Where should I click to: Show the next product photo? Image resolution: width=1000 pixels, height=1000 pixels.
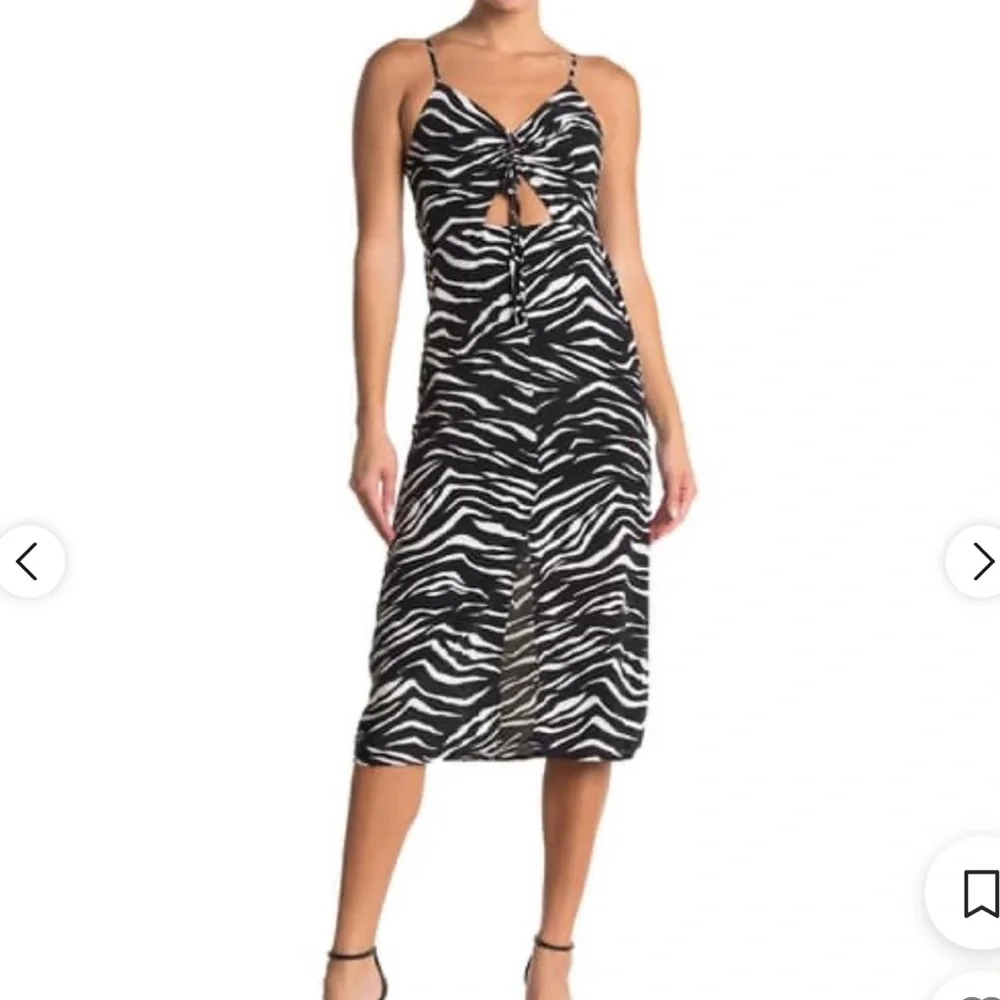click(x=980, y=561)
